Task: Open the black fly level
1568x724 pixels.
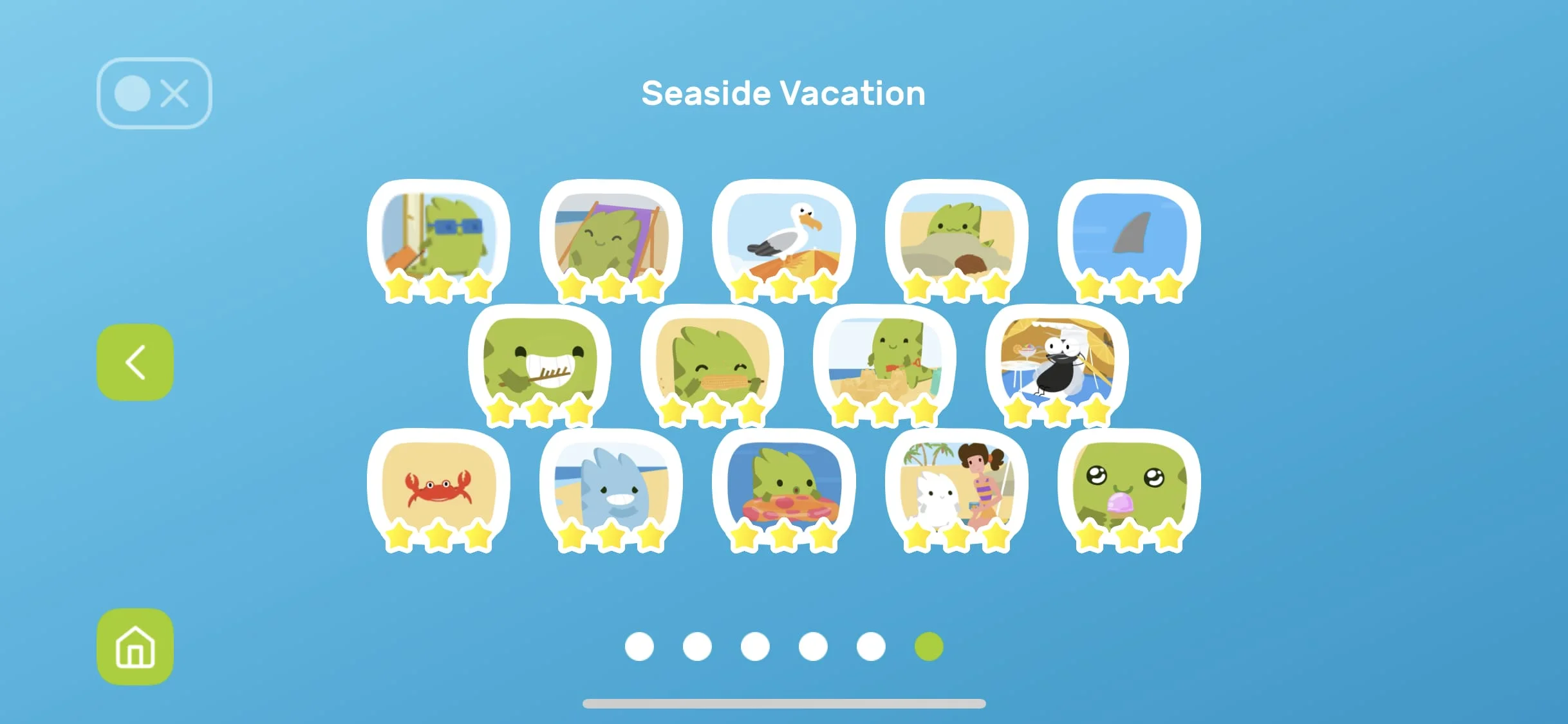Action: pyautogui.click(x=1057, y=360)
